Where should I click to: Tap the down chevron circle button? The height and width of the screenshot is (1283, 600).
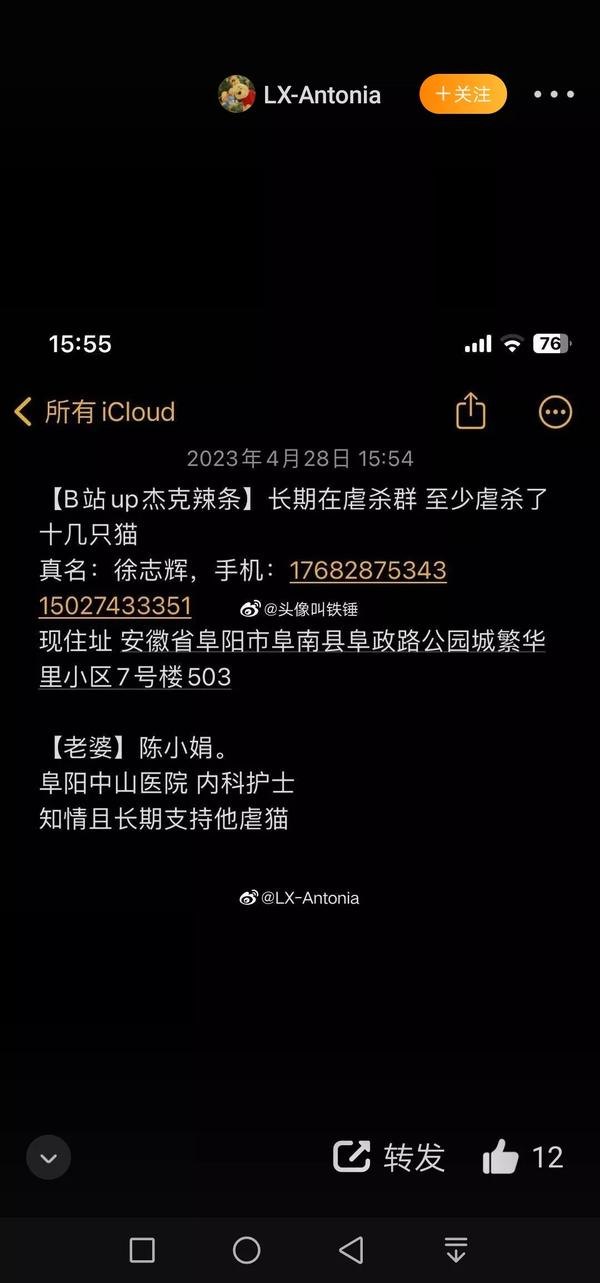click(x=48, y=1158)
